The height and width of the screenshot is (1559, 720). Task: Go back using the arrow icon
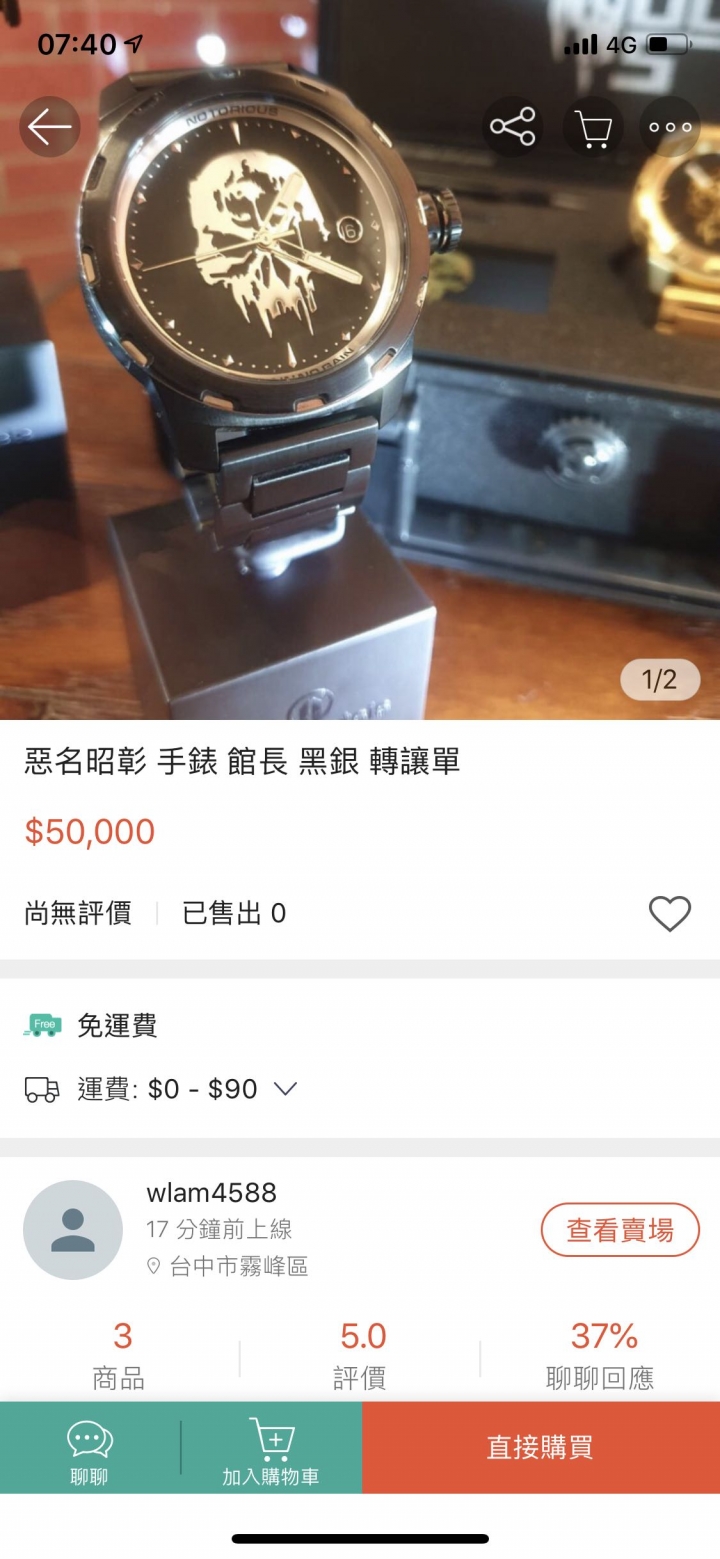click(x=50, y=127)
